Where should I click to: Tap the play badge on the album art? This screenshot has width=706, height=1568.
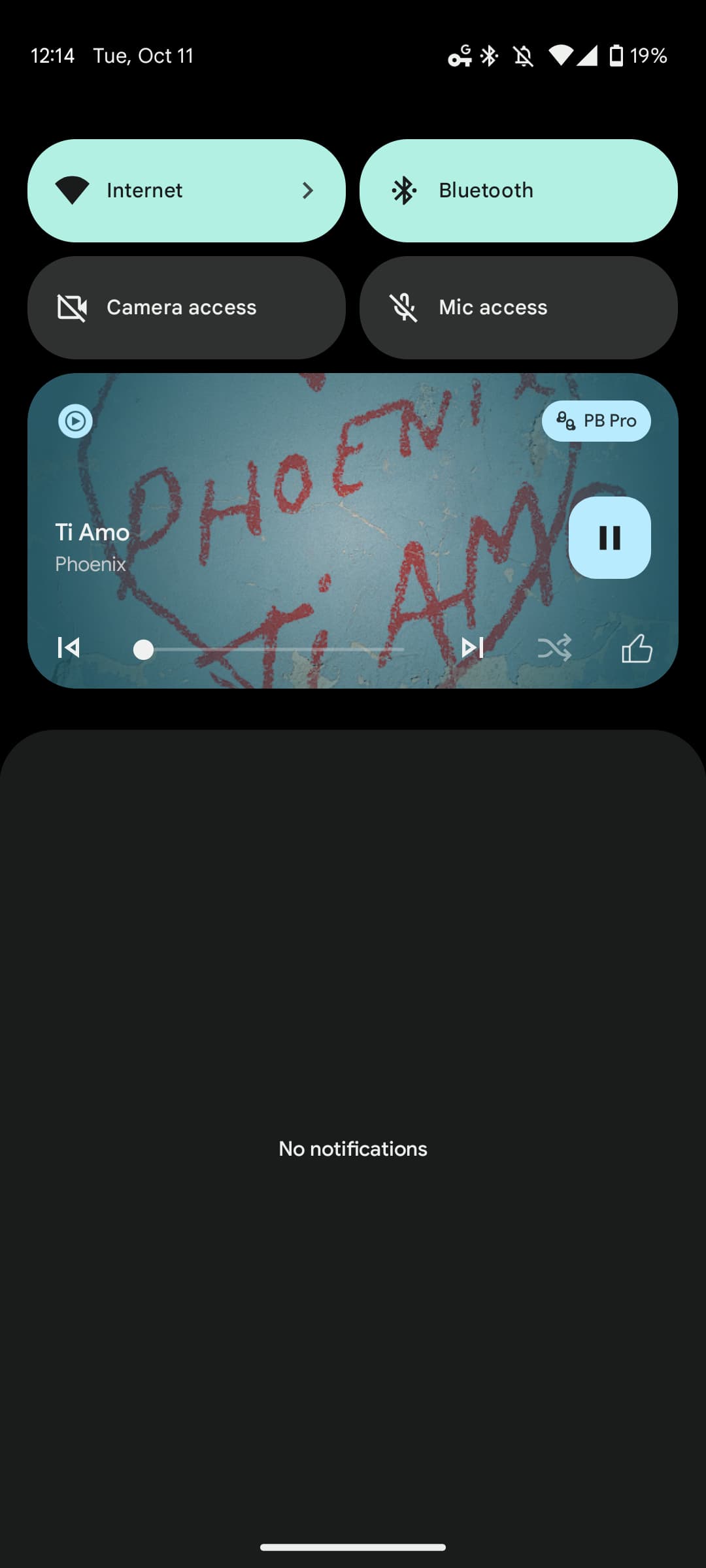pyautogui.click(x=74, y=420)
